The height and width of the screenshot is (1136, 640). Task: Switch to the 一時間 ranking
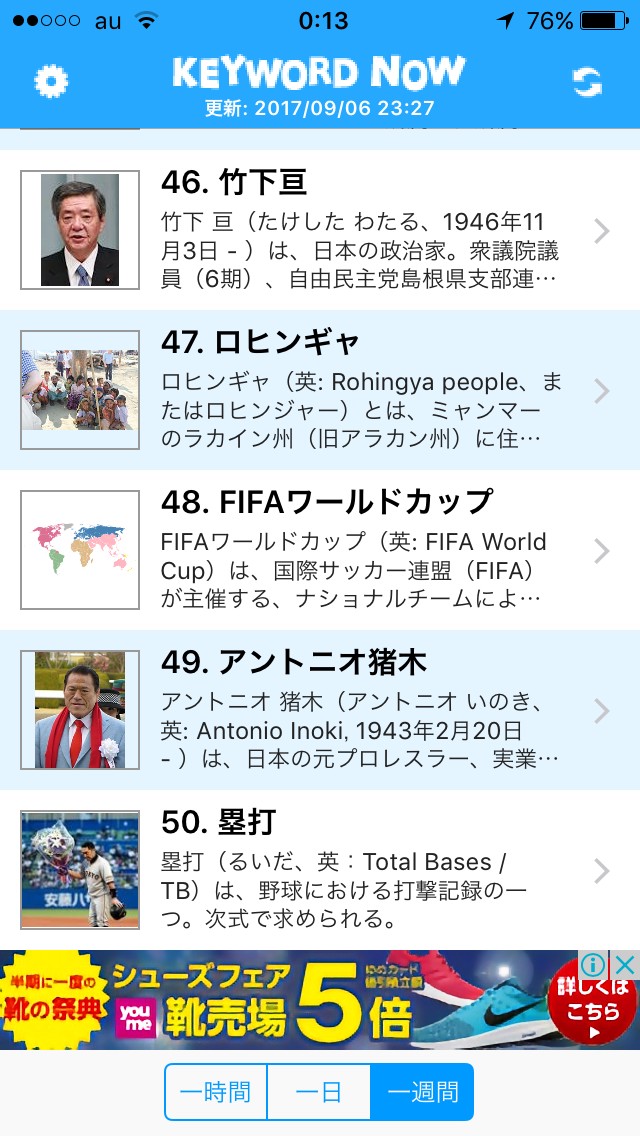pyautogui.click(x=216, y=1092)
